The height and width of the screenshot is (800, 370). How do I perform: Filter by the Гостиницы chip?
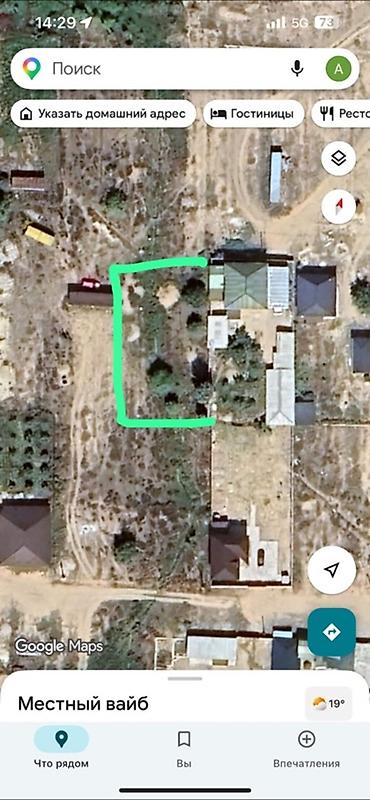254,114
